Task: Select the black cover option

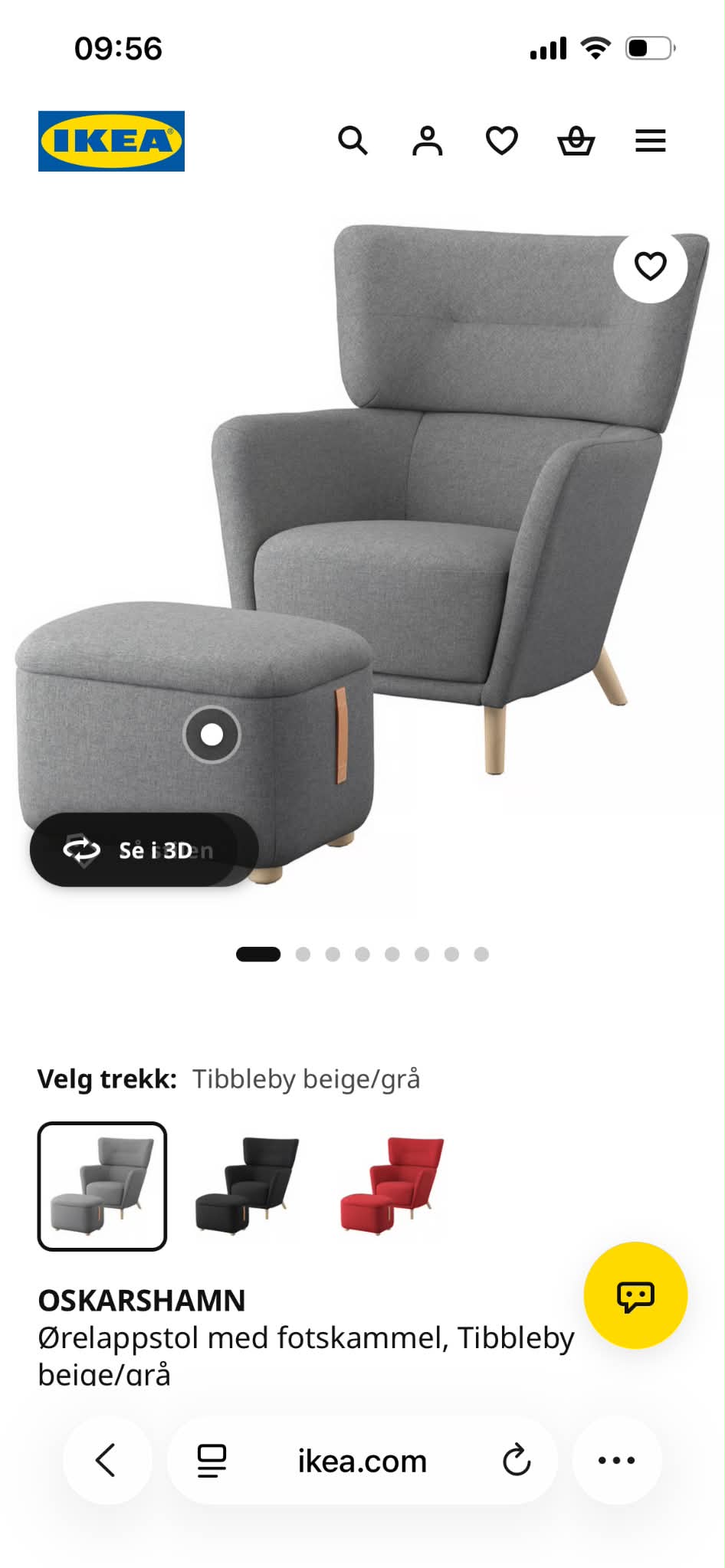Action: [247, 1186]
